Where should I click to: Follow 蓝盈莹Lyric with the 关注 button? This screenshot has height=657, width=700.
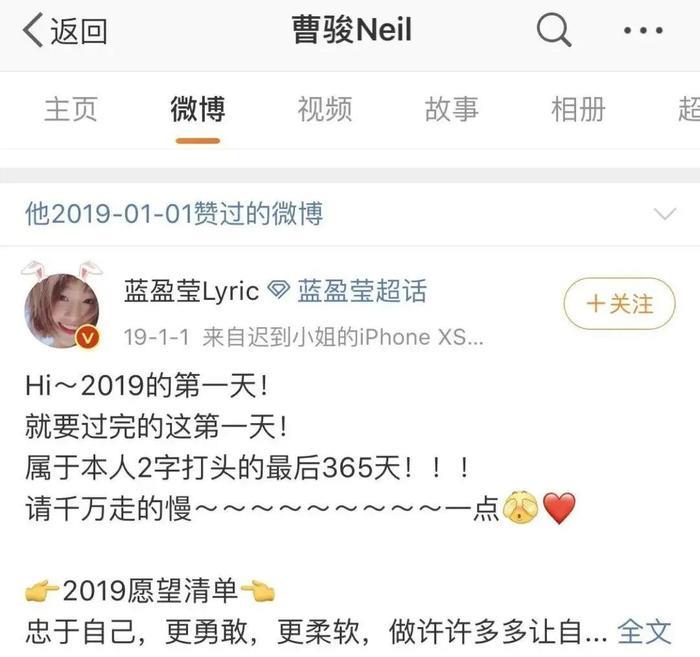tap(619, 303)
